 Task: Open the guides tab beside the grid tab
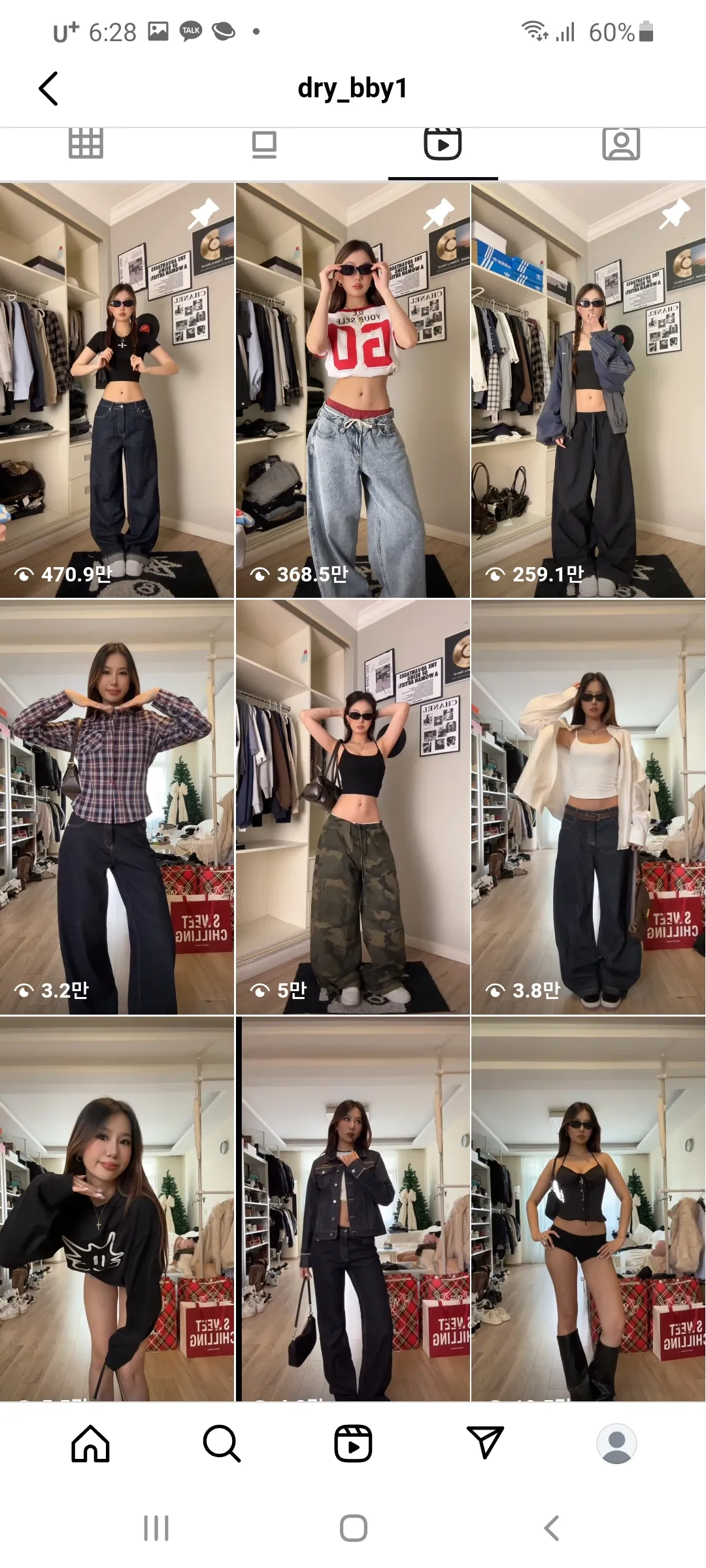264,144
